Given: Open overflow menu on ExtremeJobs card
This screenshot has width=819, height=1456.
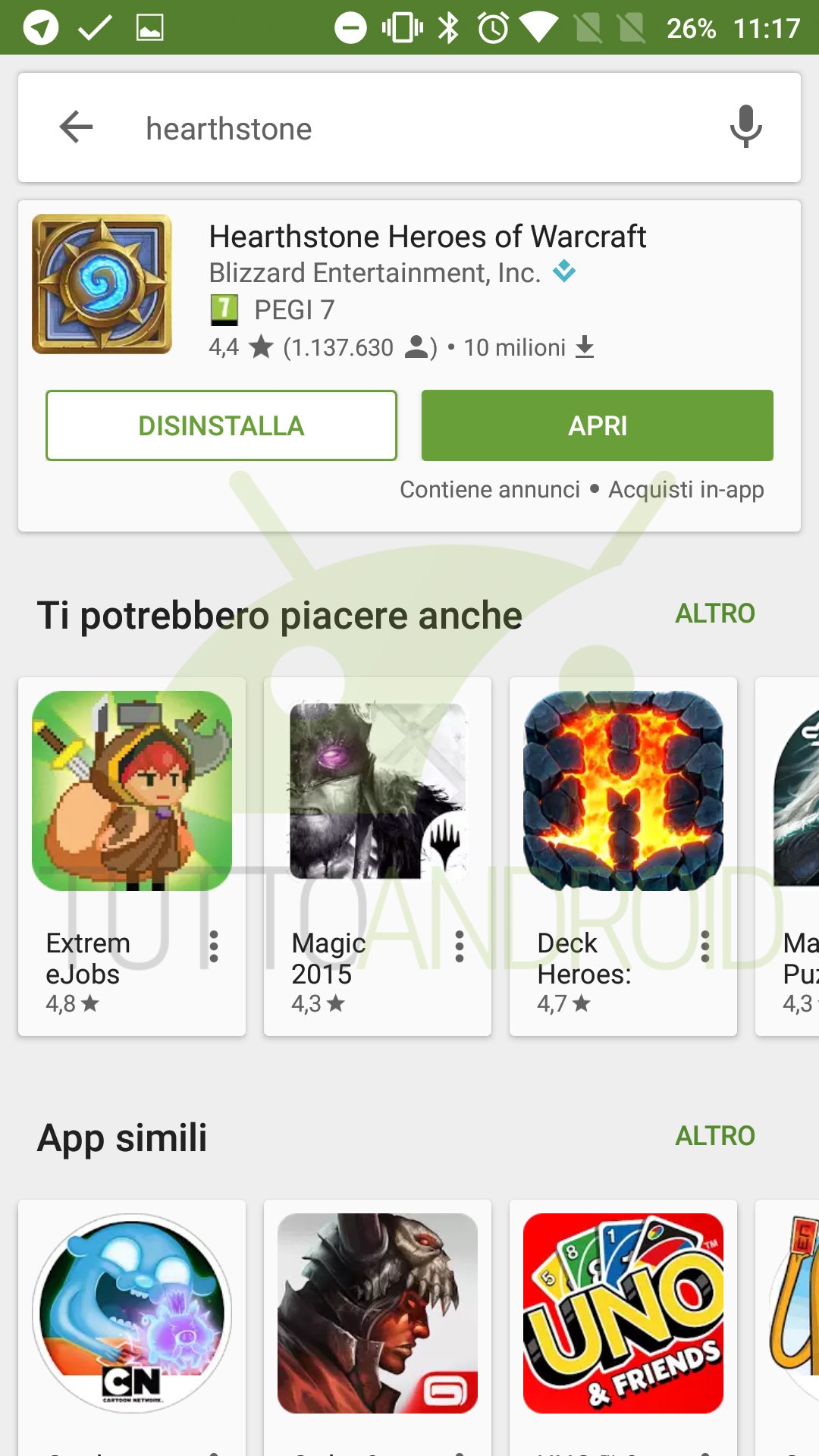Looking at the screenshot, I should tap(214, 946).
